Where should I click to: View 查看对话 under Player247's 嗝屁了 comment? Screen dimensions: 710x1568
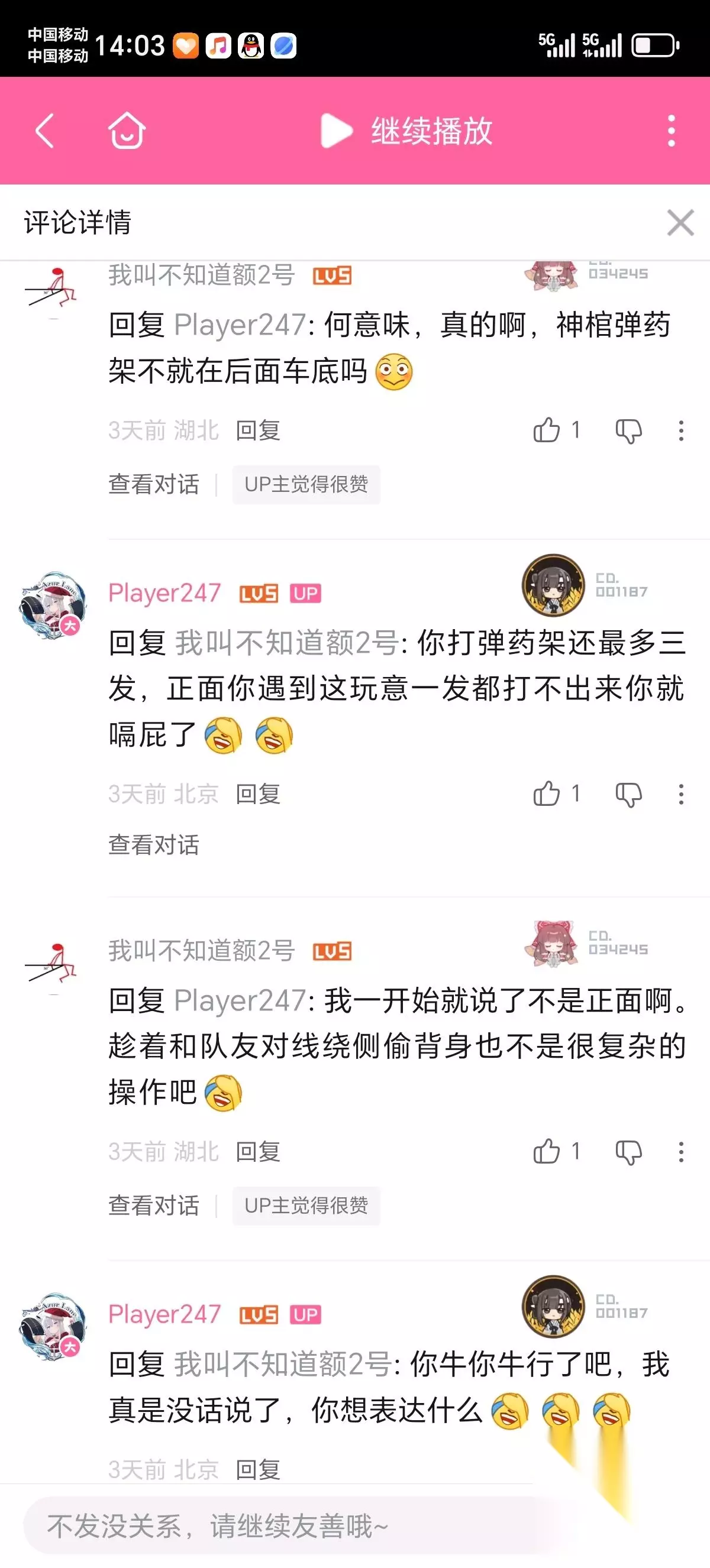(153, 845)
